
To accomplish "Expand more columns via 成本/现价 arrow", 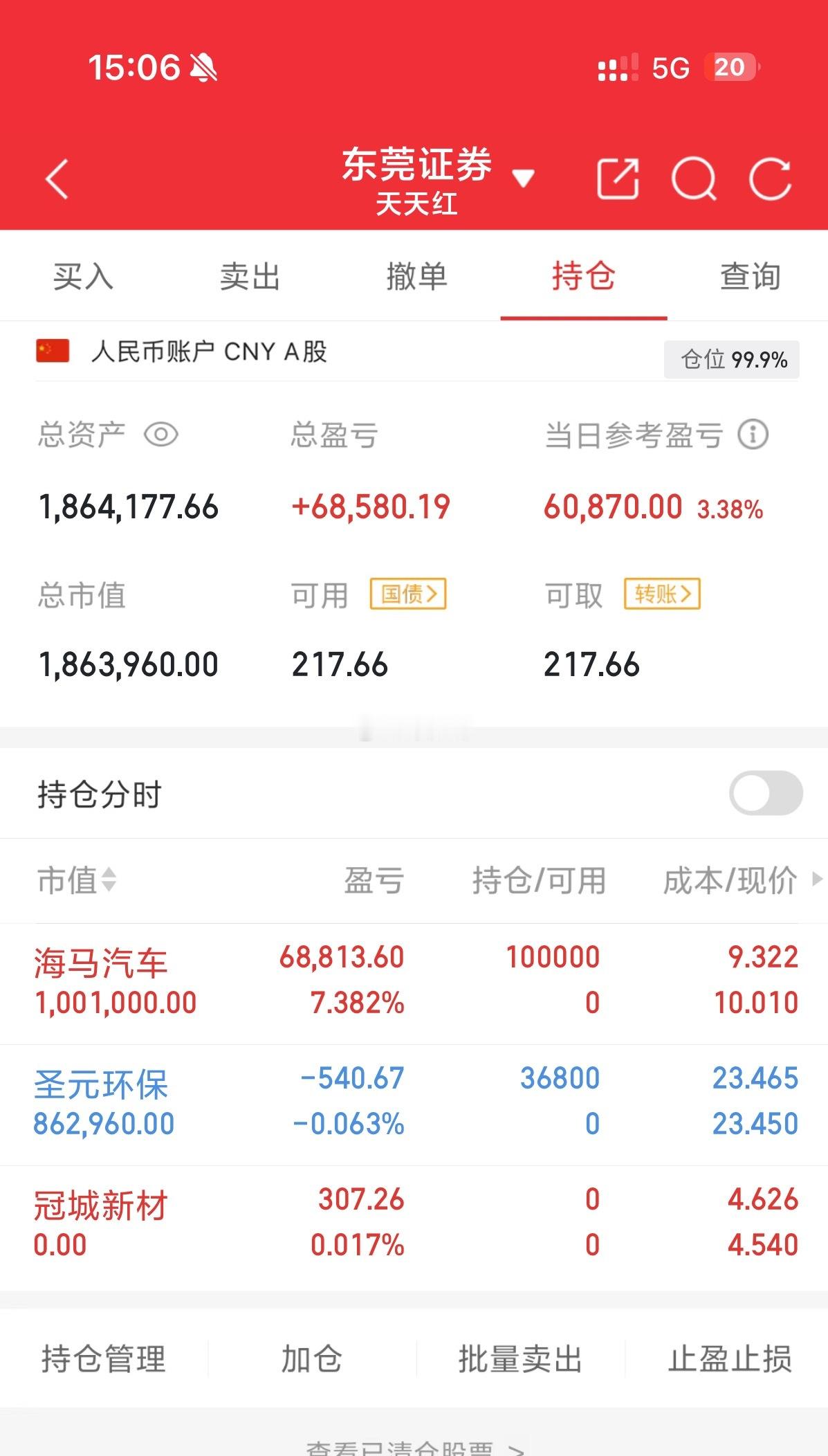I will tap(816, 880).
